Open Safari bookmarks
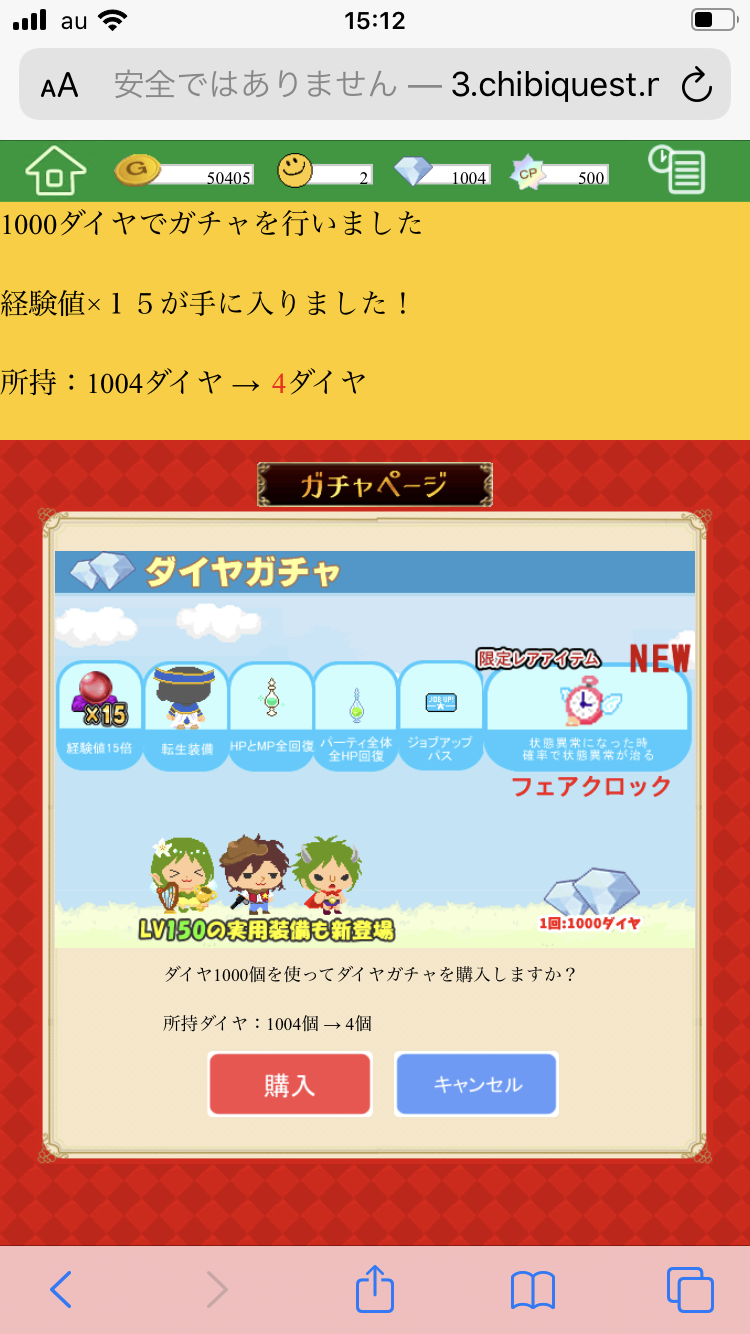The width and height of the screenshot is (750, 1334). coord(532,1290)
